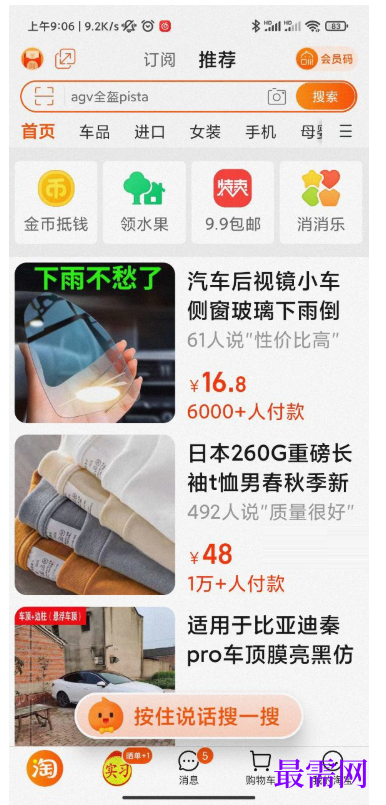Tap the orange 搜索 button
The image size is (386, 805).
325,97
